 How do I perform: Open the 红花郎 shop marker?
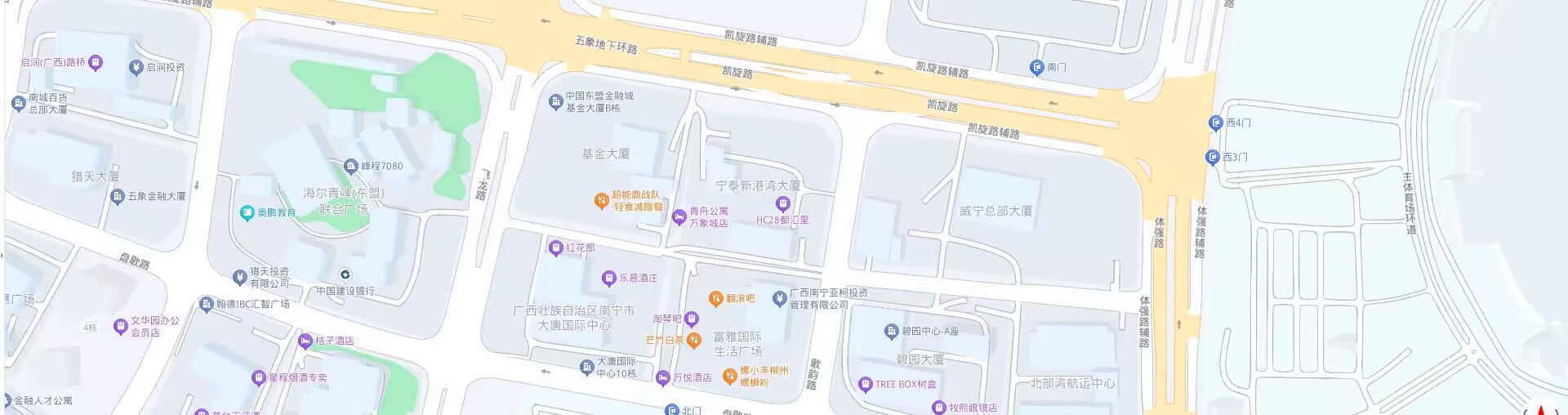click(x=556, y=248)
